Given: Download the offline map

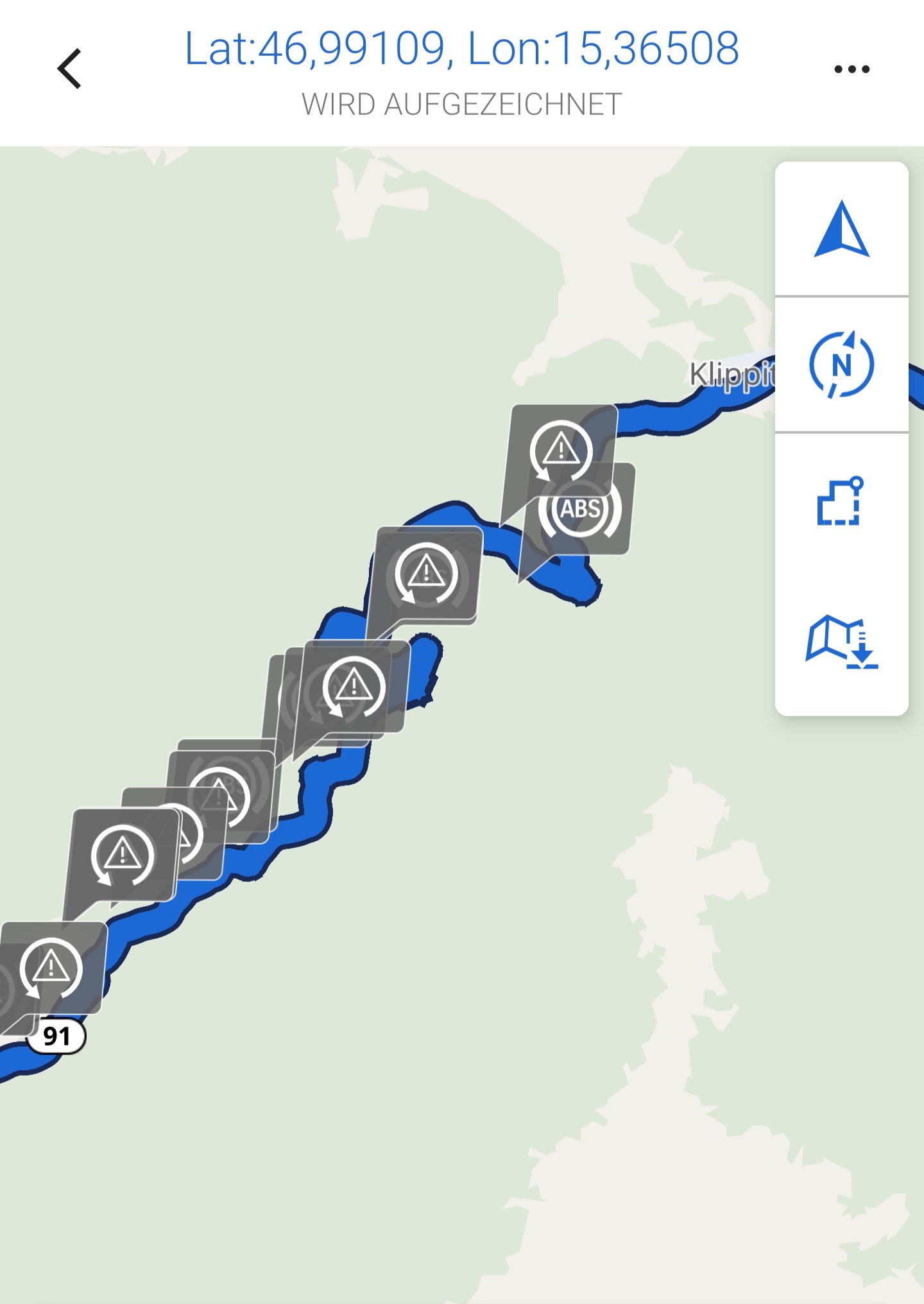Looking at the screenshot, I should (841, 642).
